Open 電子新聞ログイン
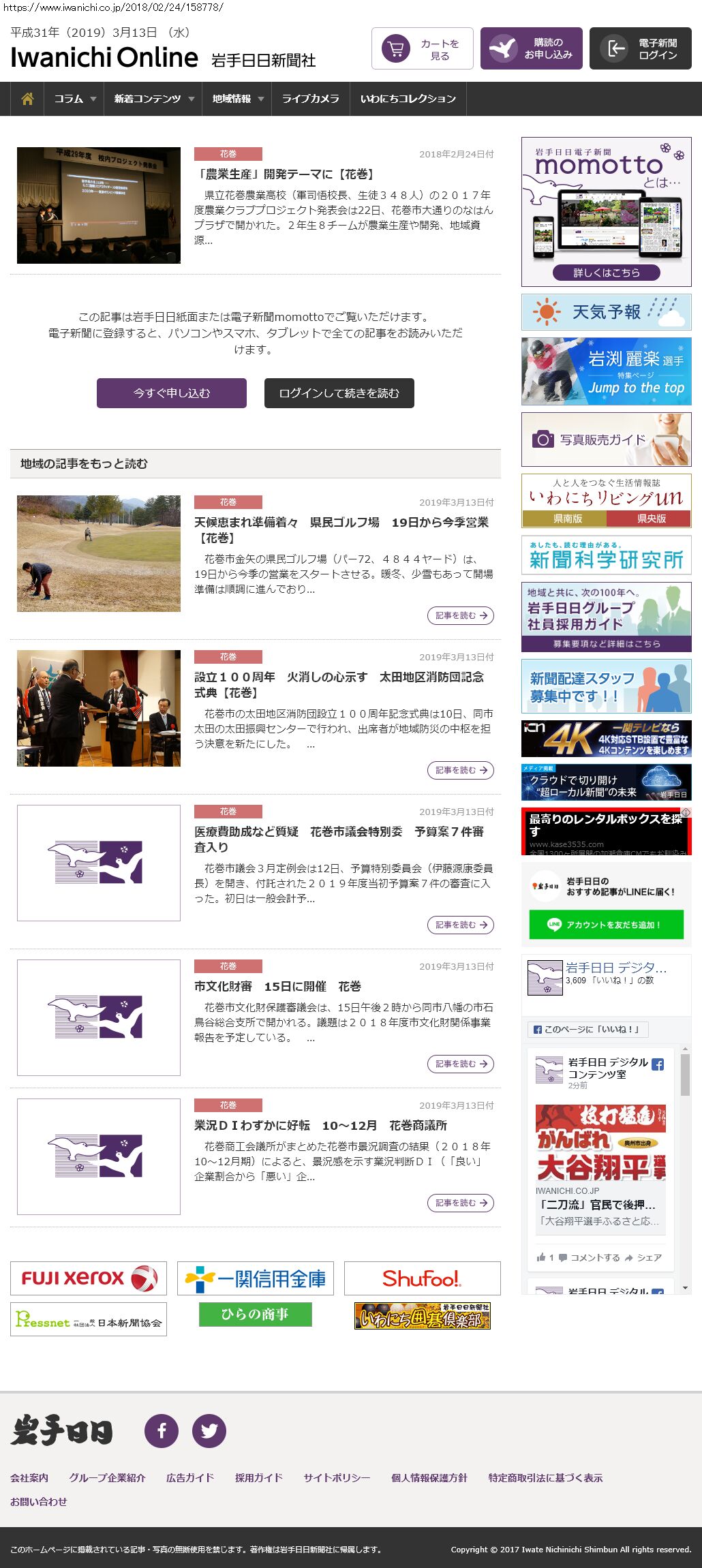Screen dimensions: 702x1568 pos(640,49)
